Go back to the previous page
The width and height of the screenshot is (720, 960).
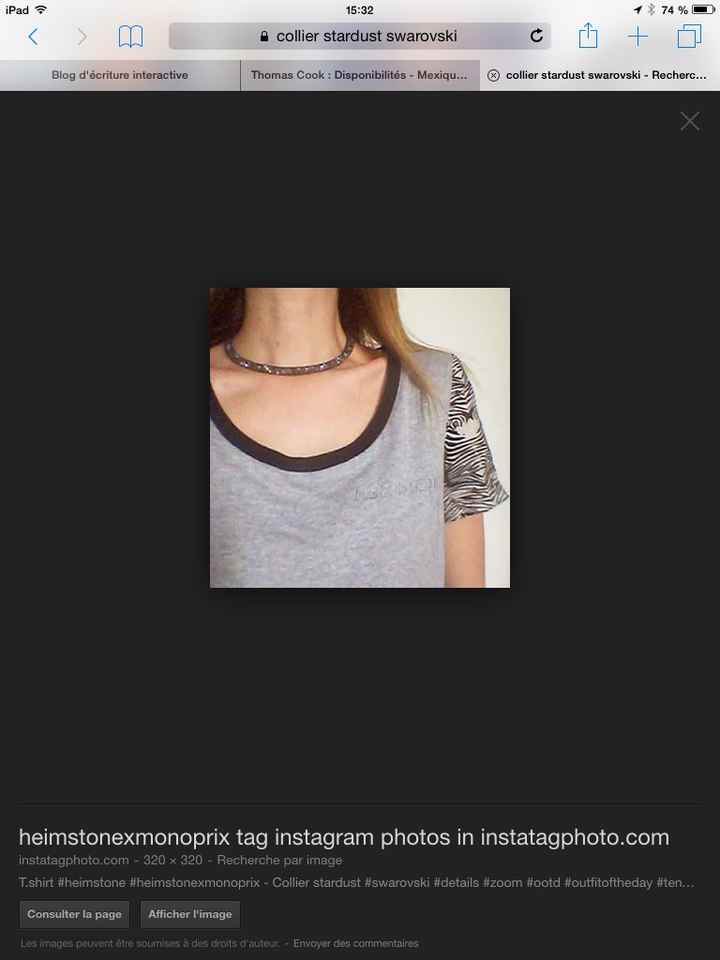click(x=33, y=37)
